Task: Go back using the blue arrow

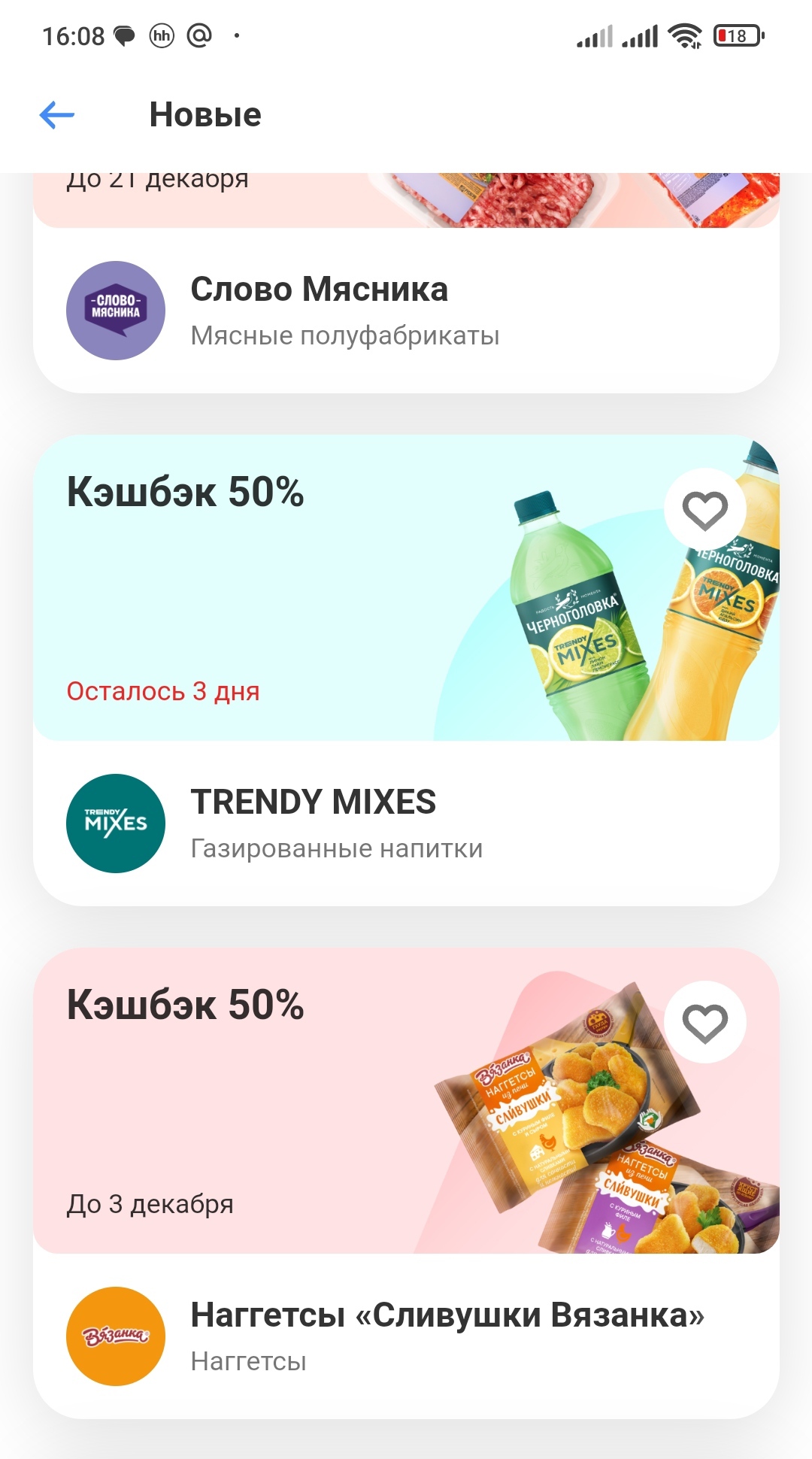Action: click(x=57, y=115)
